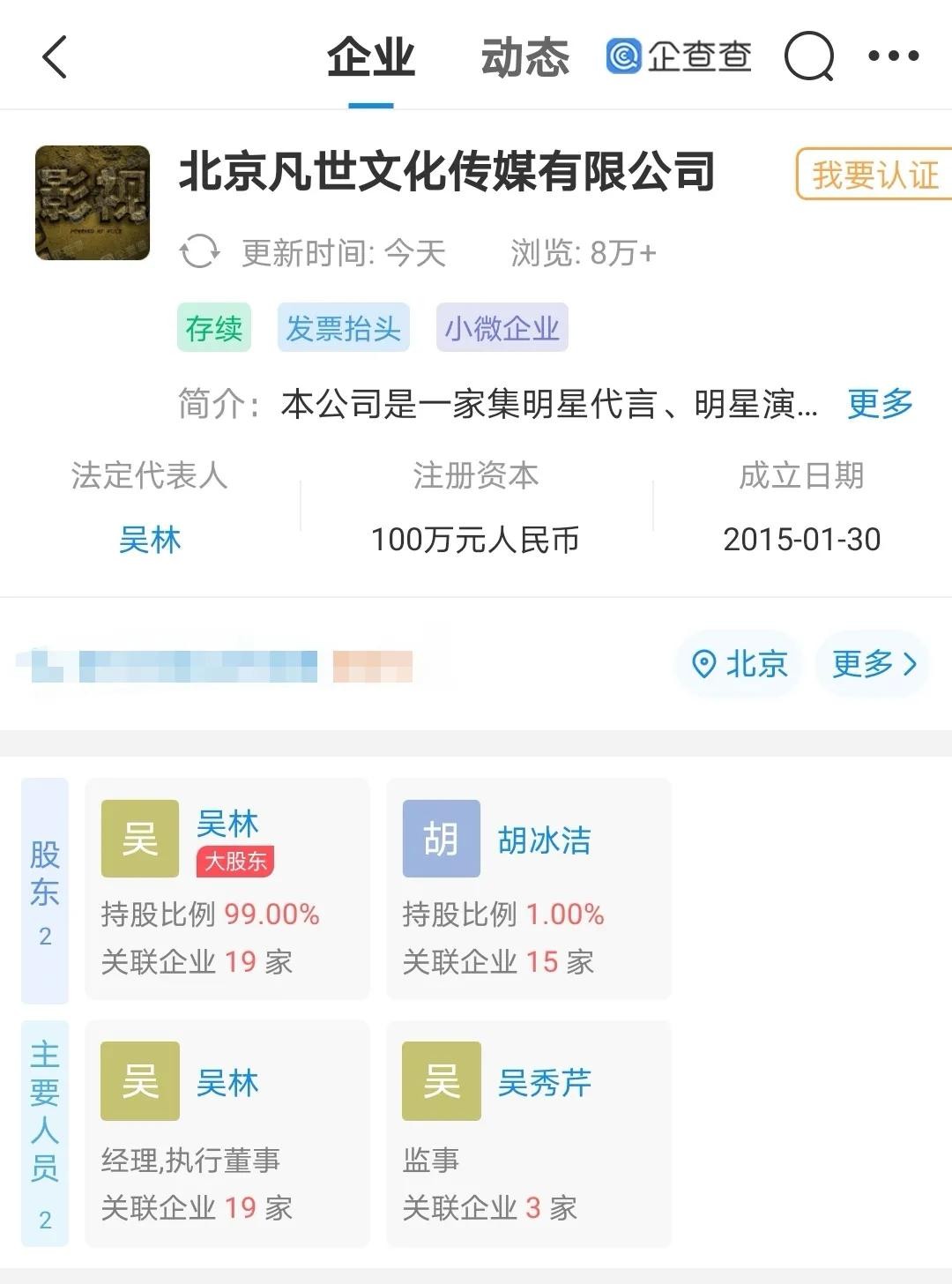Tap the 小微企业 tag
This screenshot has width=952, height=1284.
[x=502, y=328]
